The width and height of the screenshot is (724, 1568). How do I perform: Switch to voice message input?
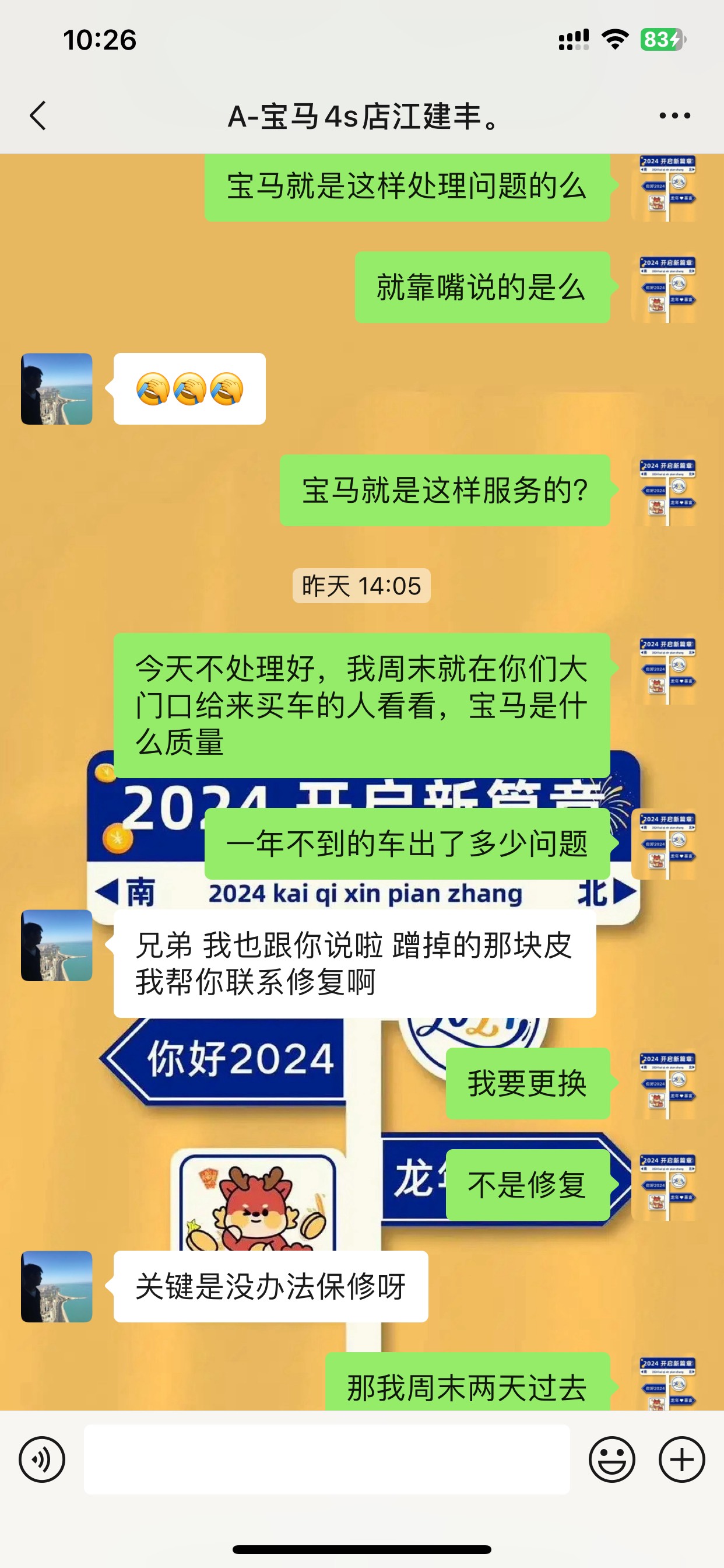[x=41, y=1459]
